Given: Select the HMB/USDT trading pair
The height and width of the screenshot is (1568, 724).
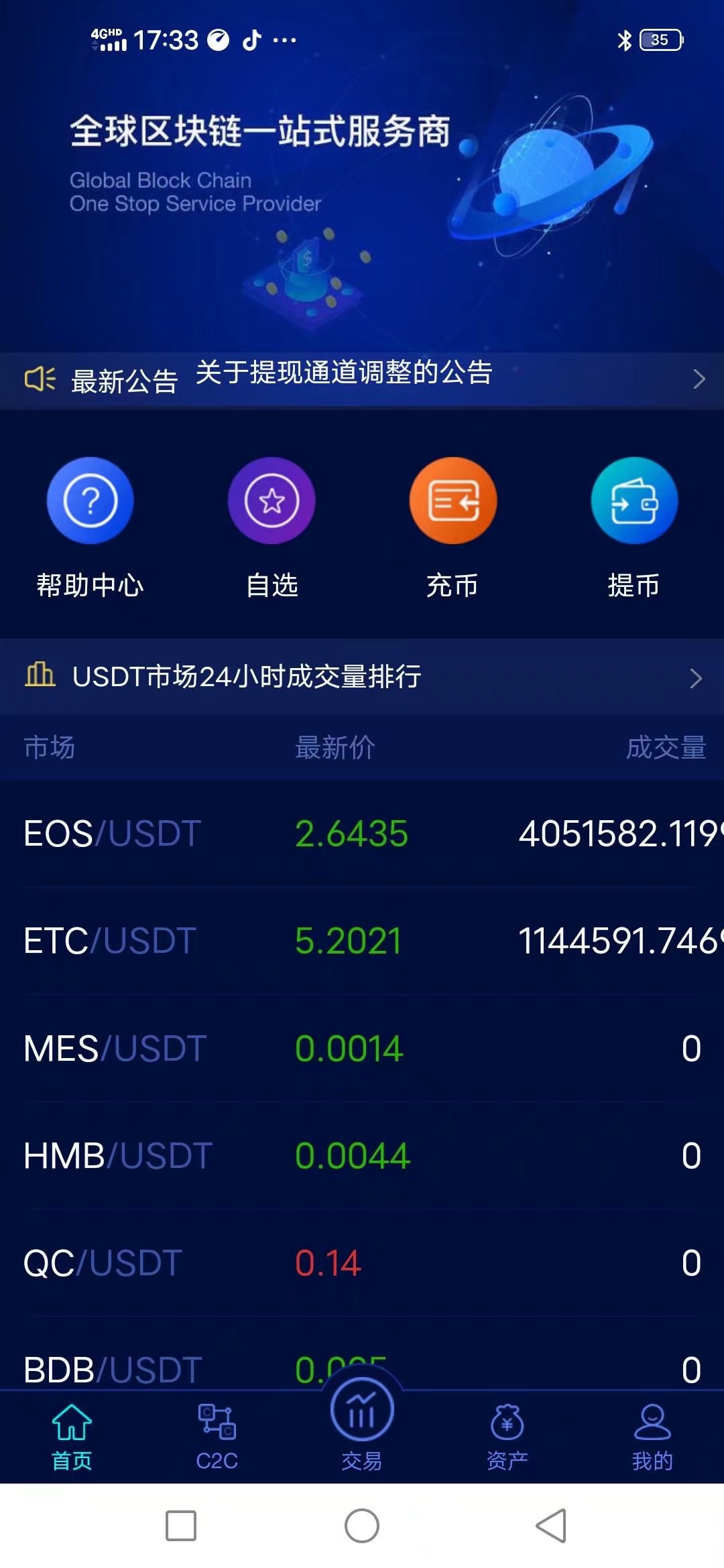Looking at the screenshot, I should click(x=362, y=1155).
